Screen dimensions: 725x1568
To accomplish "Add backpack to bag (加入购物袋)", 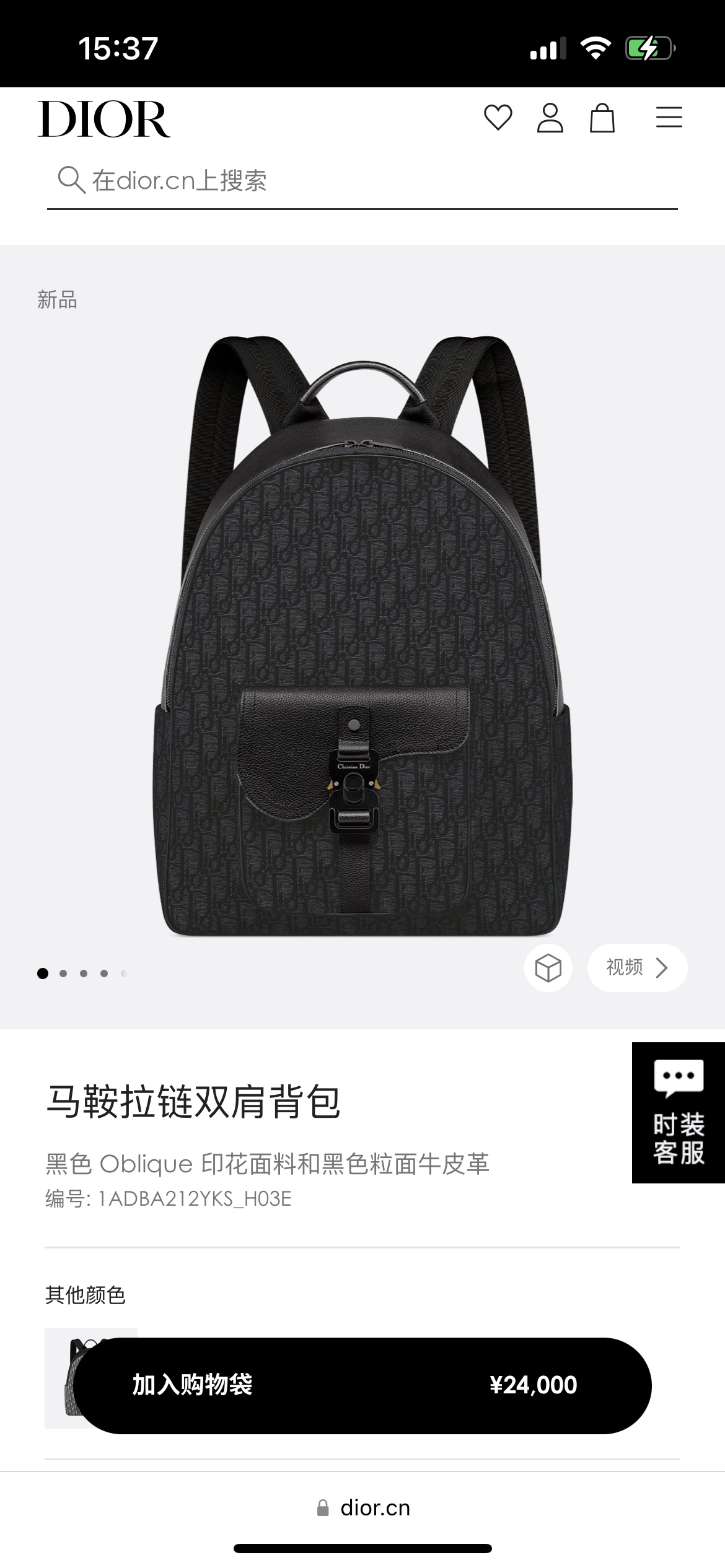I will 362,1385.
